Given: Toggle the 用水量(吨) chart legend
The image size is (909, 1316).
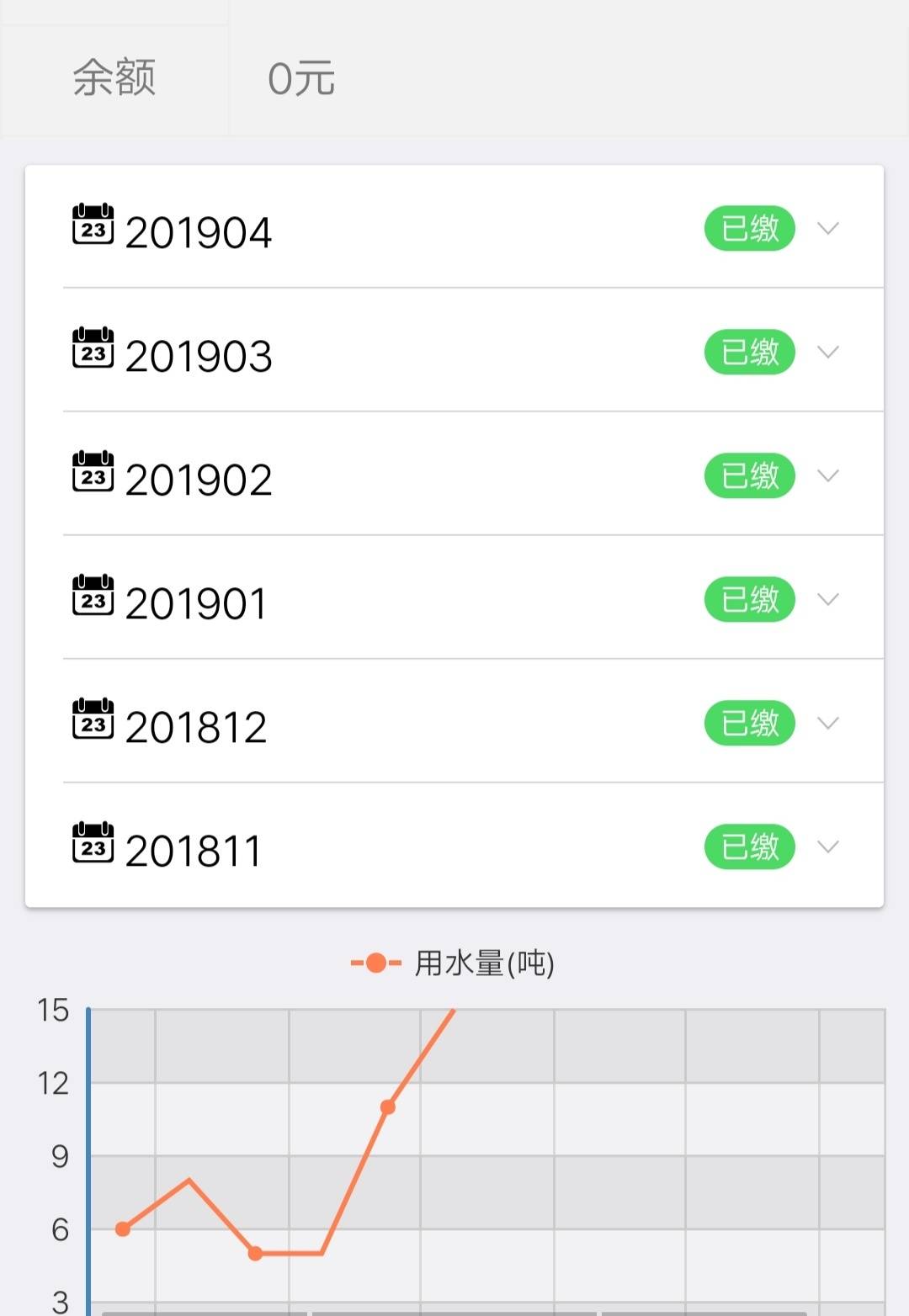Looking at the screenshot, I should (x=454, y=963).
